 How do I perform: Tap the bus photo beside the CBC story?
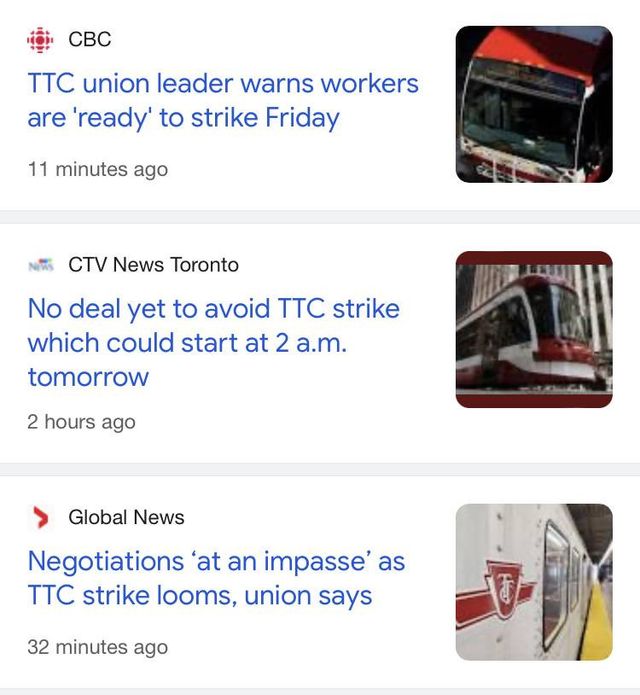[x=534, y=104]
